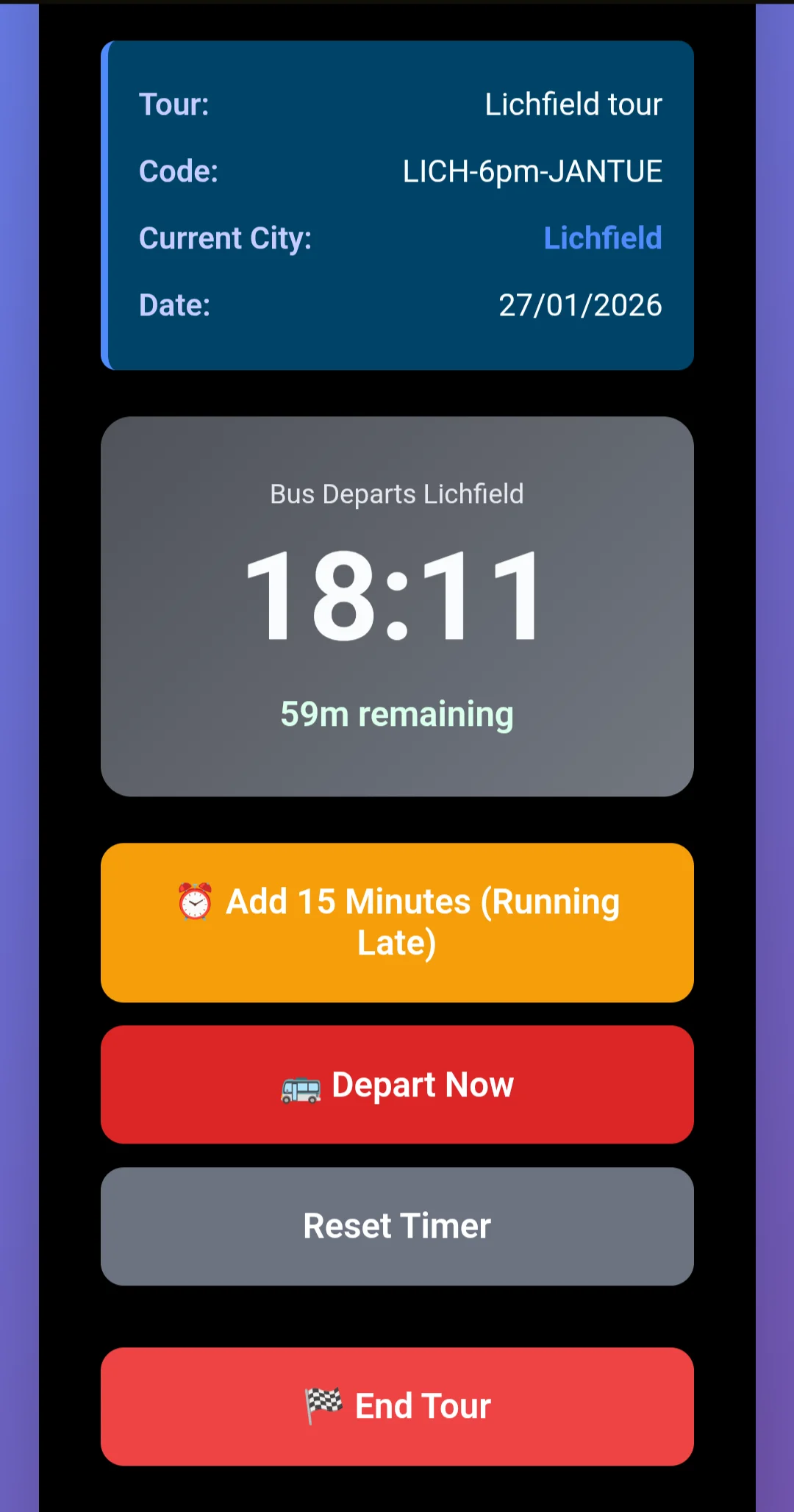794x1512 pixels.
Task: Click the Lichfield tour name
Action: [573, 104]
